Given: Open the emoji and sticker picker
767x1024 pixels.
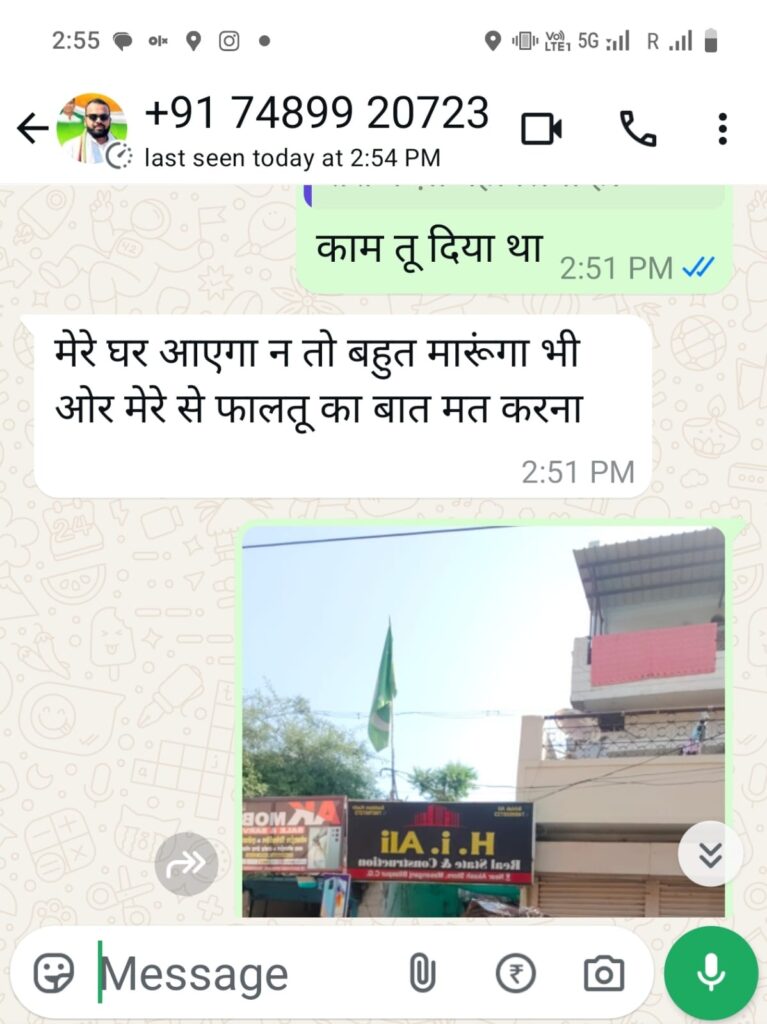Looking at the screenshot, I should coord(54,972).
